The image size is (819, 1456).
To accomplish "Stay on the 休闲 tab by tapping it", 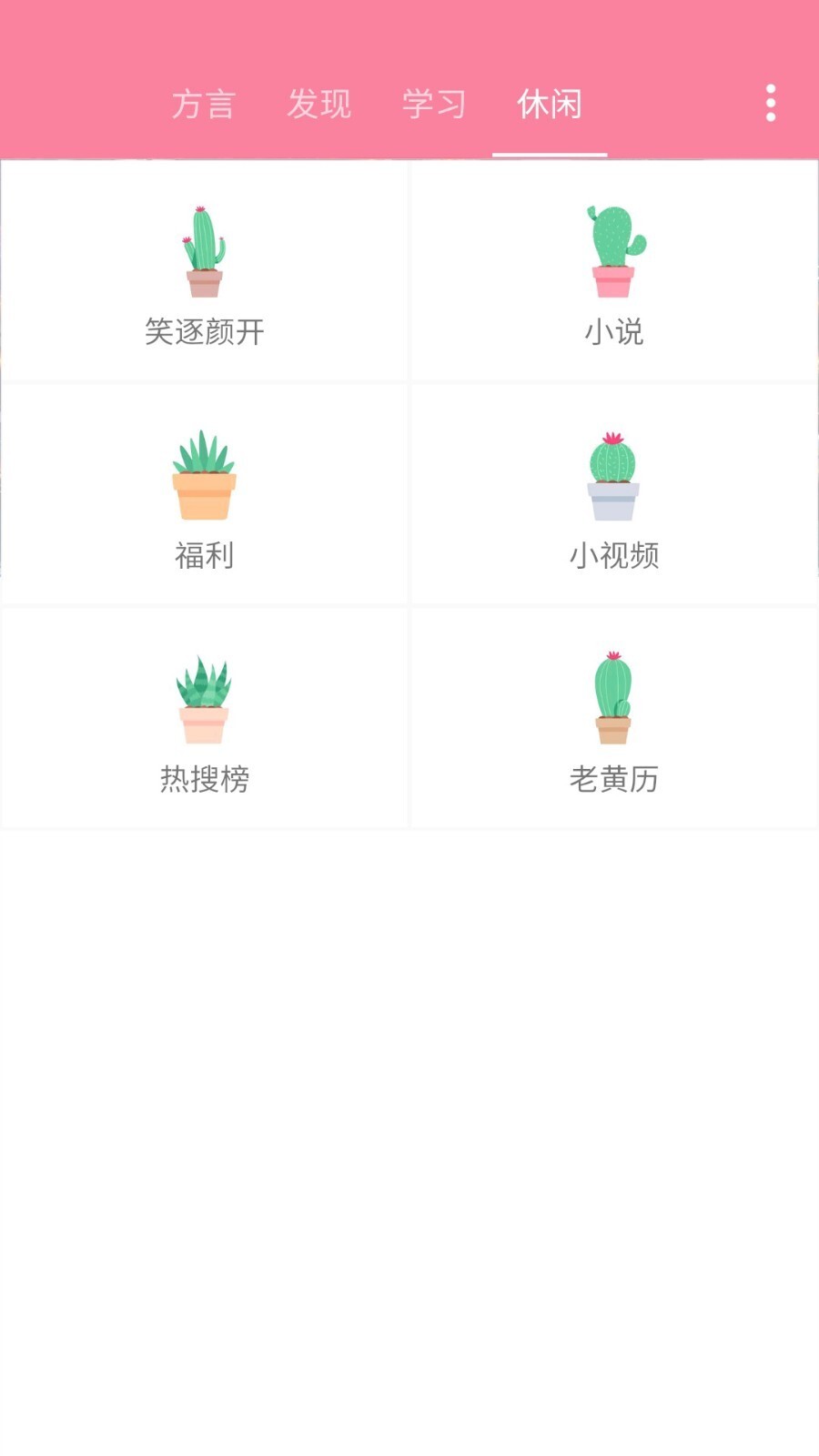I will click(550, 104).
